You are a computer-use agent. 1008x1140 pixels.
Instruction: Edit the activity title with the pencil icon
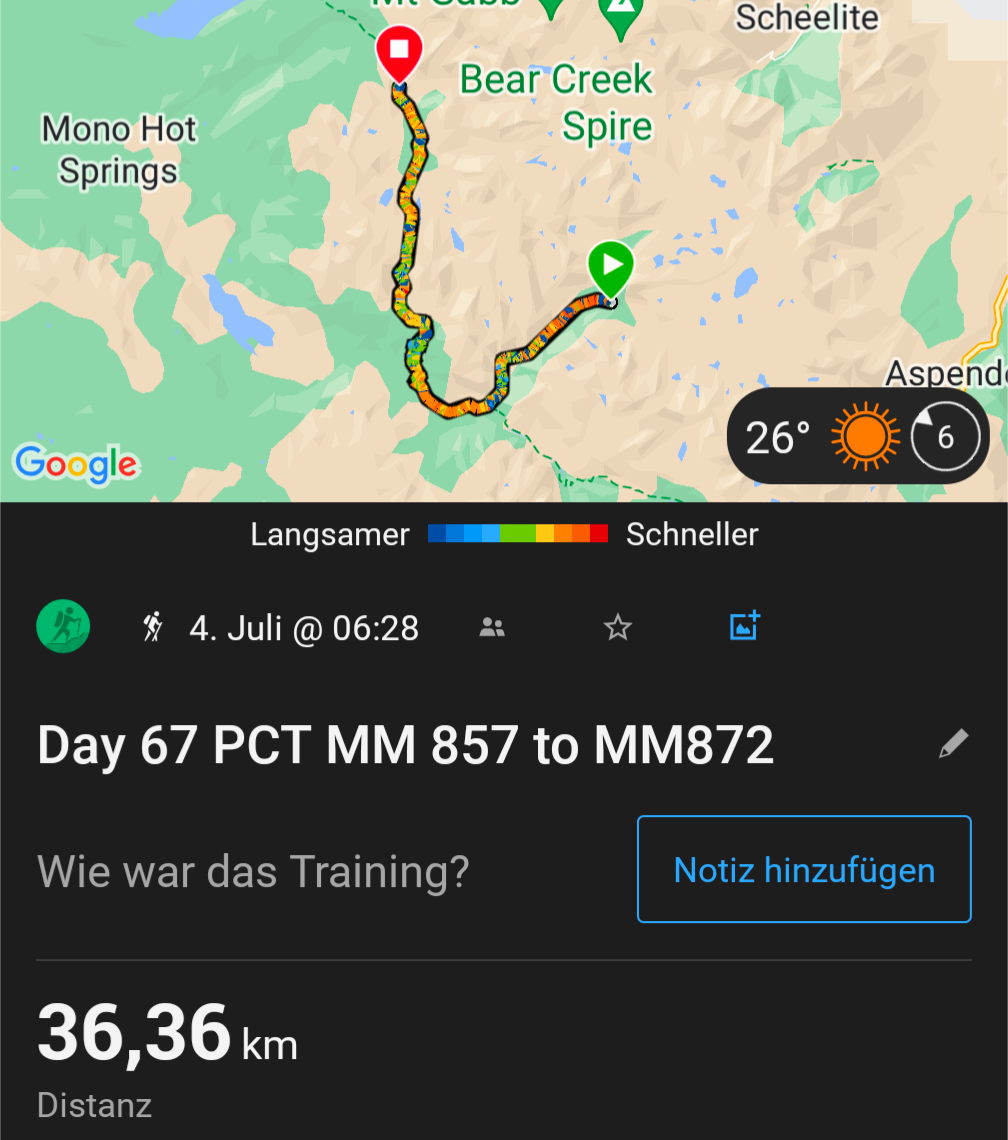click(x=953, y=744)
